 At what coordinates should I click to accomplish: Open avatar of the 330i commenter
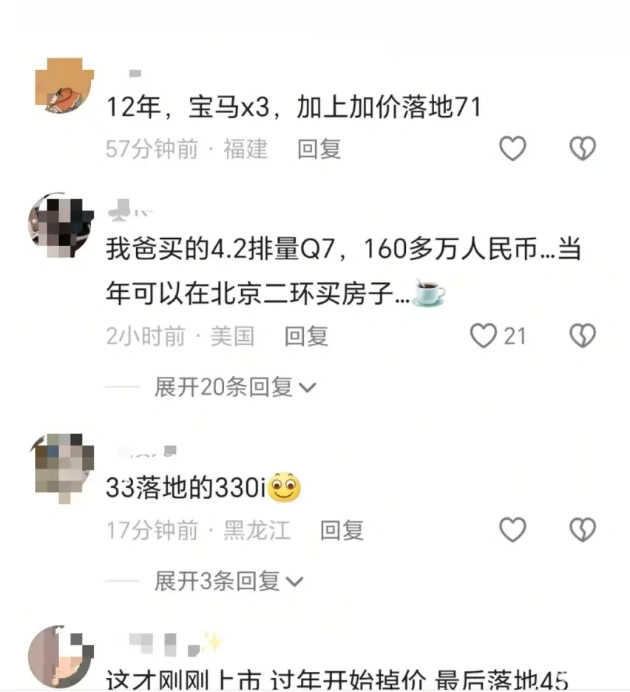[x=64, y=467]
